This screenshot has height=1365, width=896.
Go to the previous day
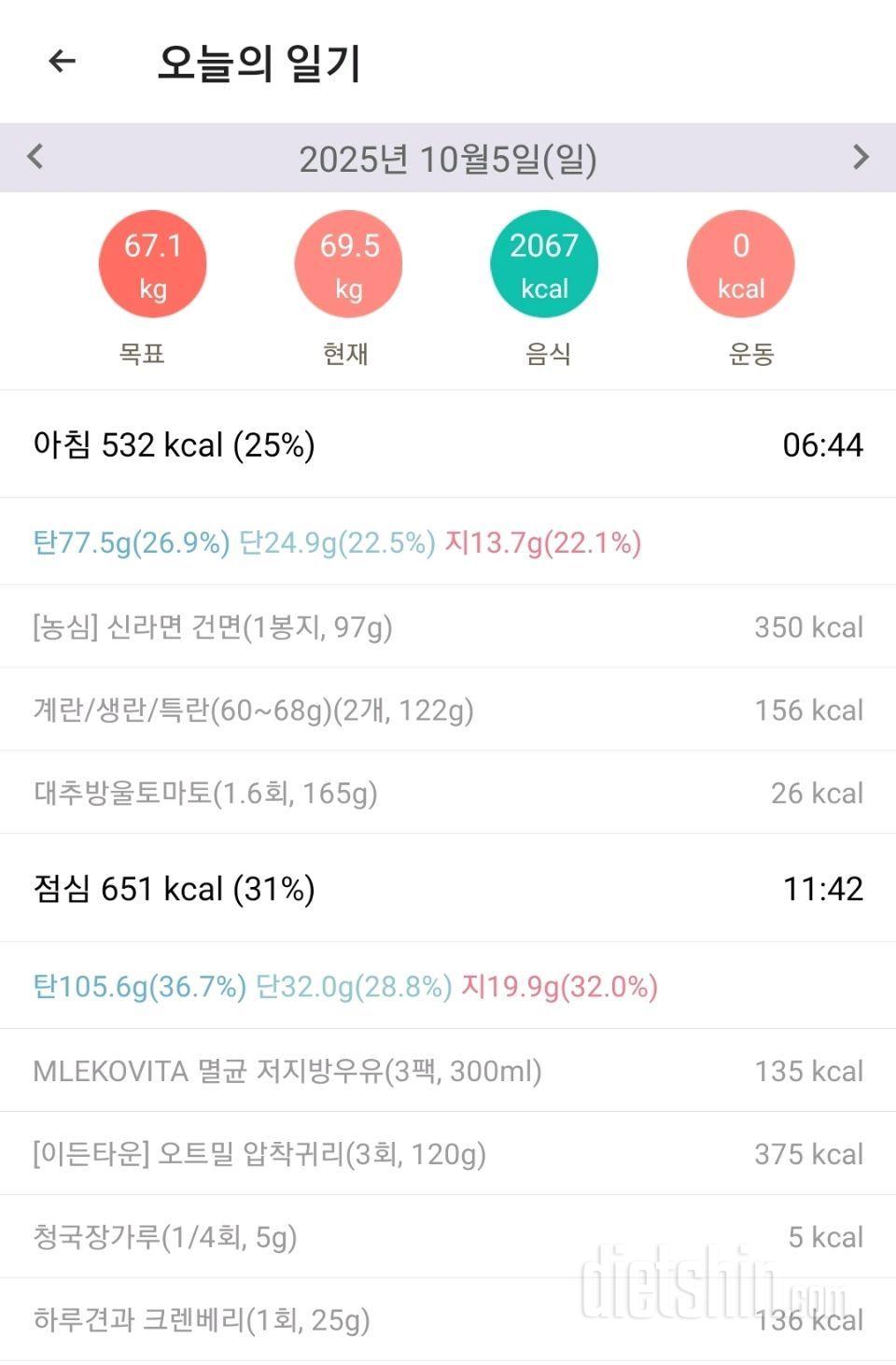[x=35, y=157]
